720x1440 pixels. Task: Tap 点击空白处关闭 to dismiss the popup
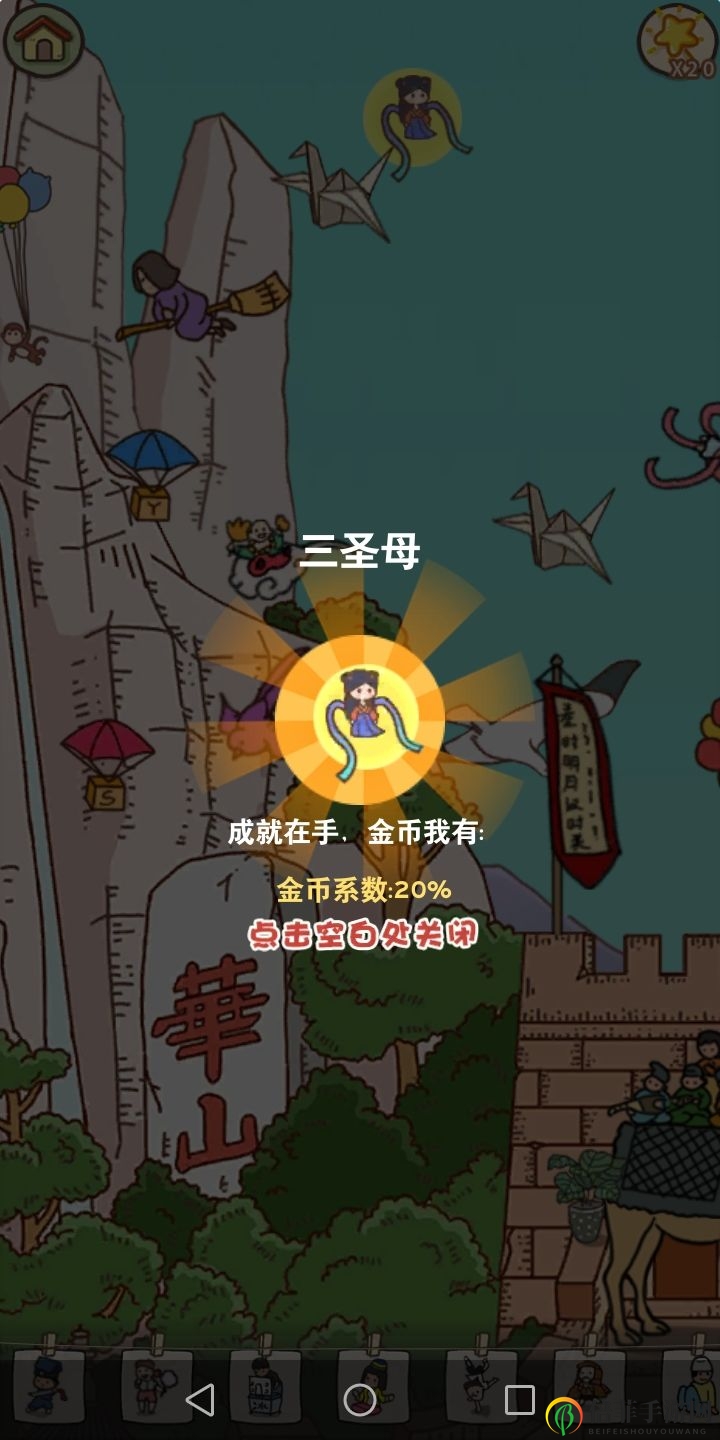coord(362,935)
